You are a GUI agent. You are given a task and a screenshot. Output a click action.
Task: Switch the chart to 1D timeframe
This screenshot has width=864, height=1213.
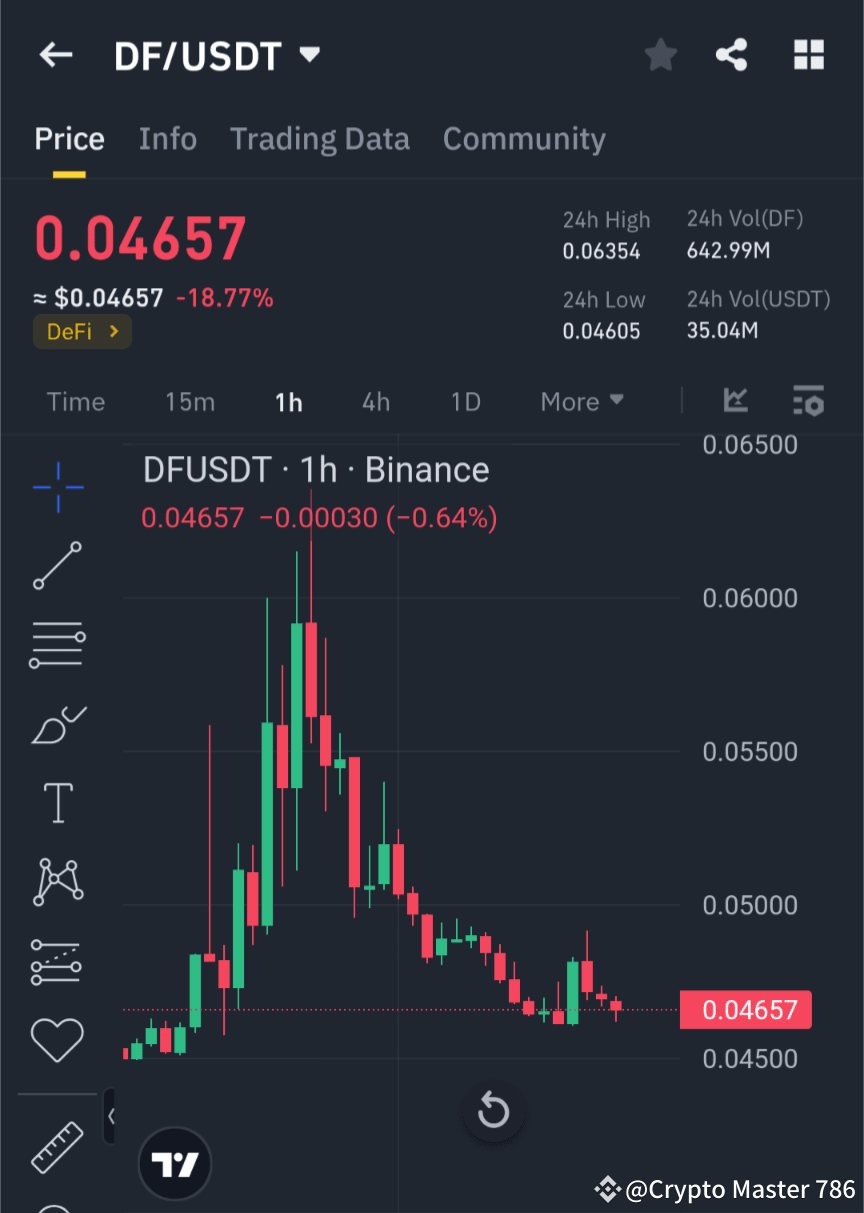tap(465, 401)
